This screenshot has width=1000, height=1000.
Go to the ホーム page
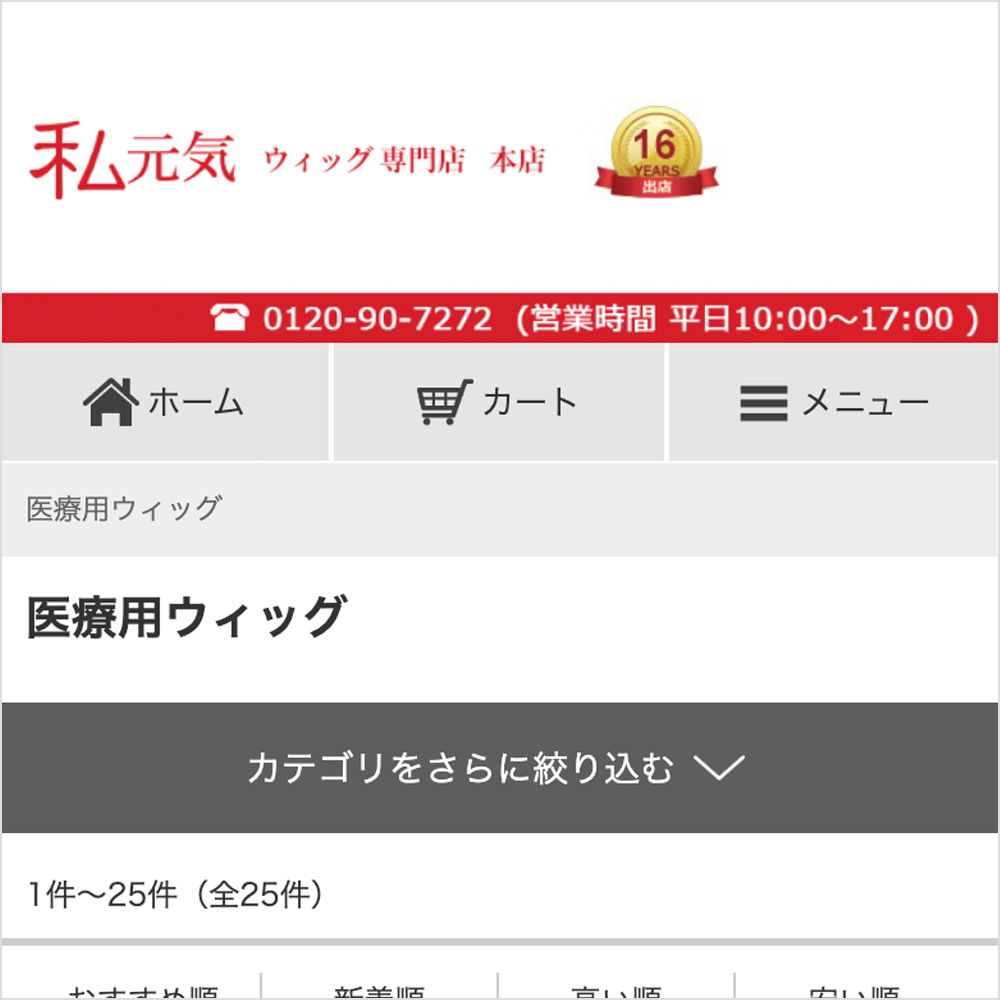click(x=165, y=403)
